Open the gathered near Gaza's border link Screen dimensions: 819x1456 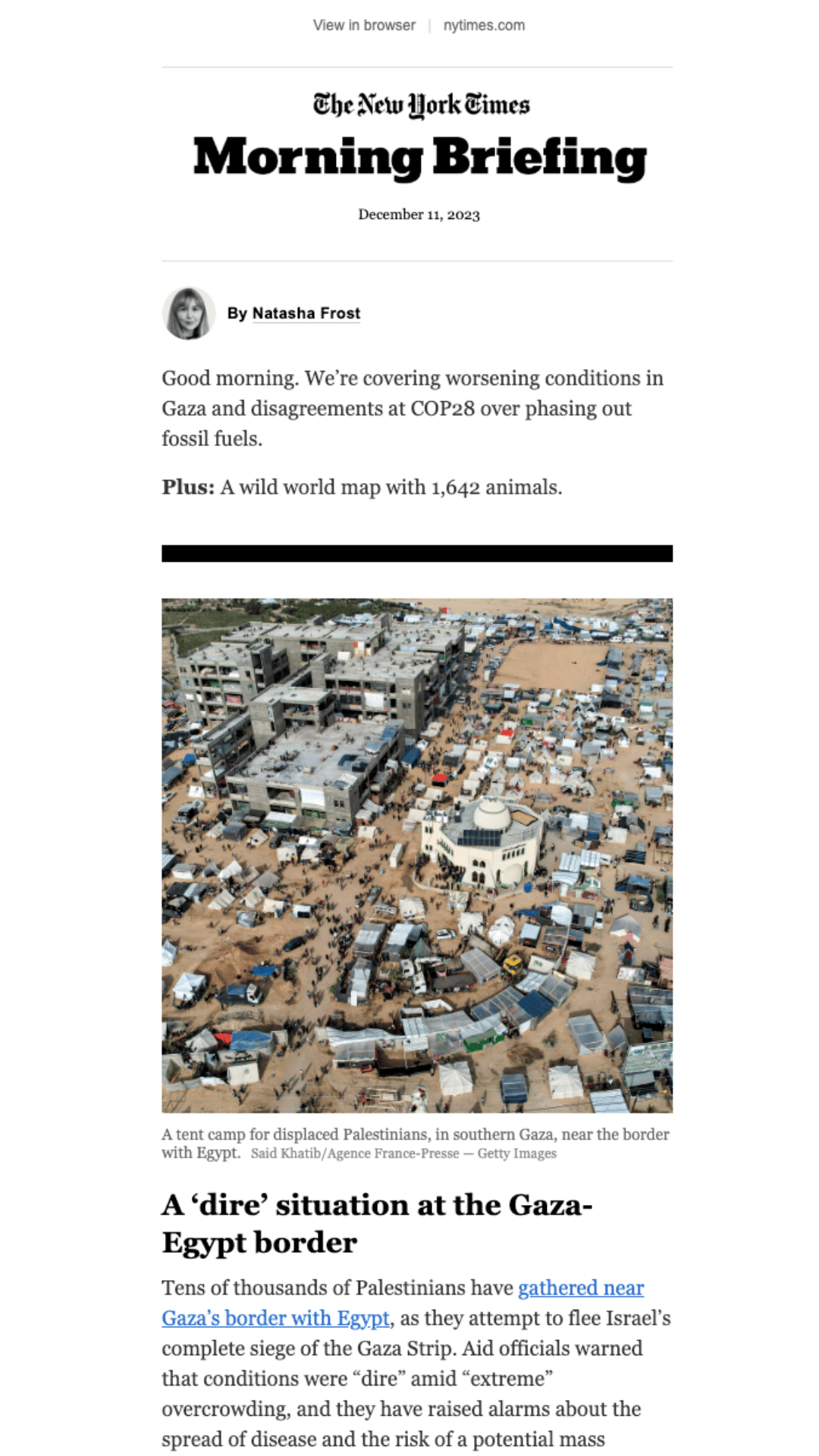(x=580, y=1288)
